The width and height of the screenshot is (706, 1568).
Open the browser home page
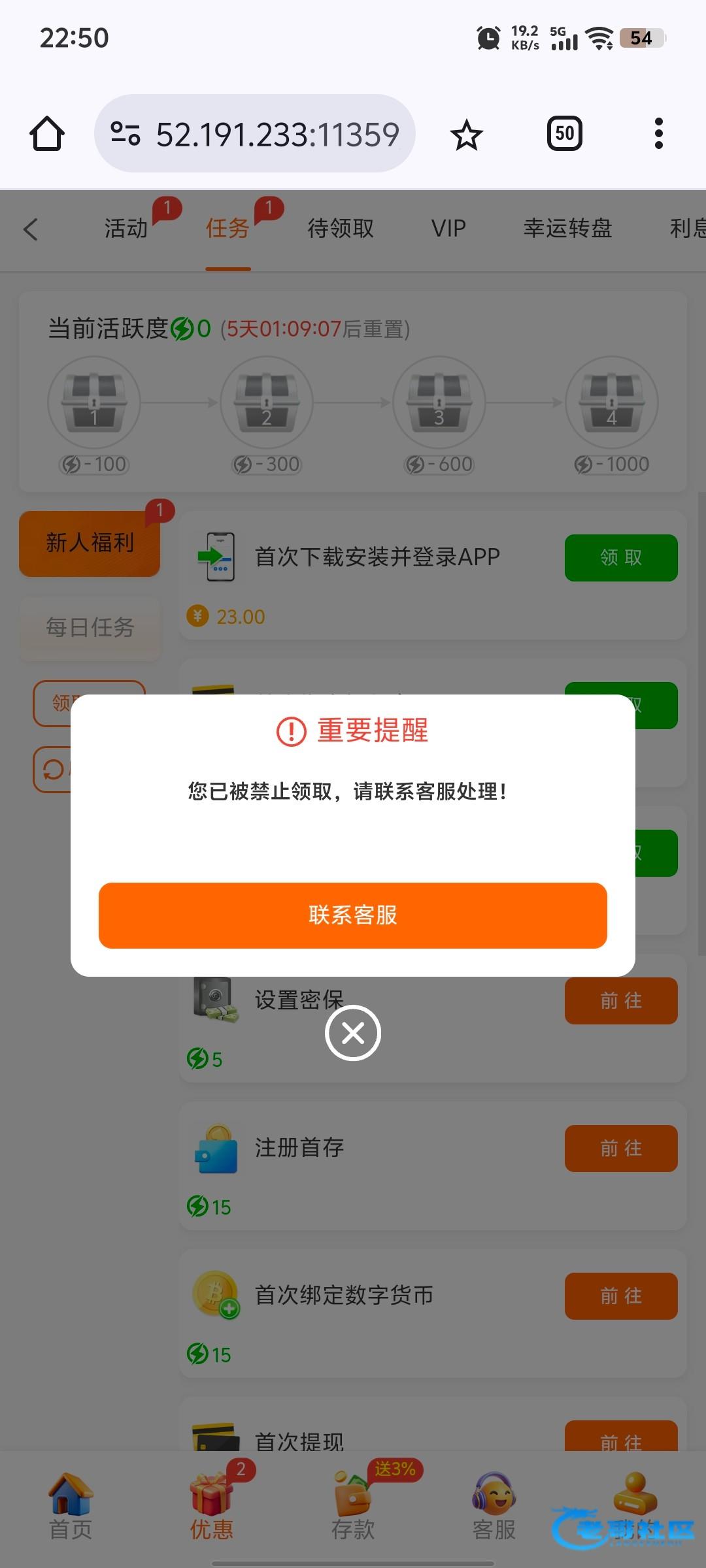tap(47, 134)
